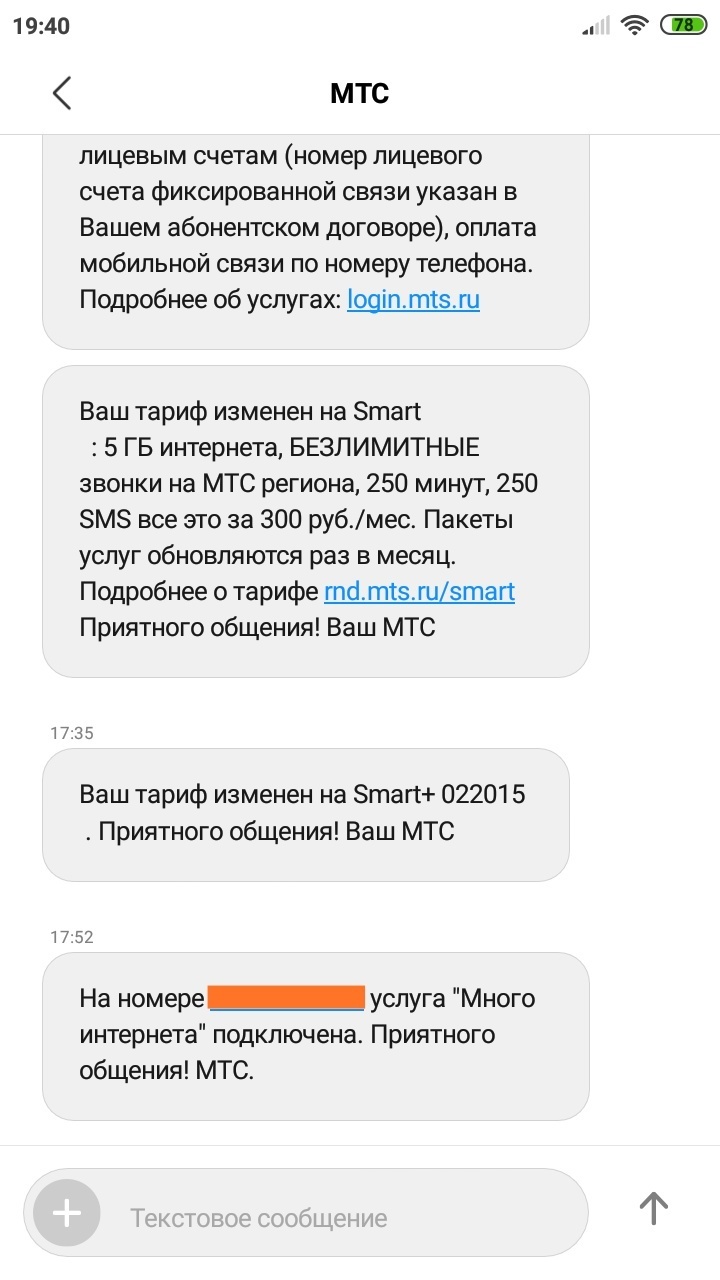Tap the plus attachment button
Image resolution: width=720 pixels, height=1280 pixels.
[x=67, y=1213]
